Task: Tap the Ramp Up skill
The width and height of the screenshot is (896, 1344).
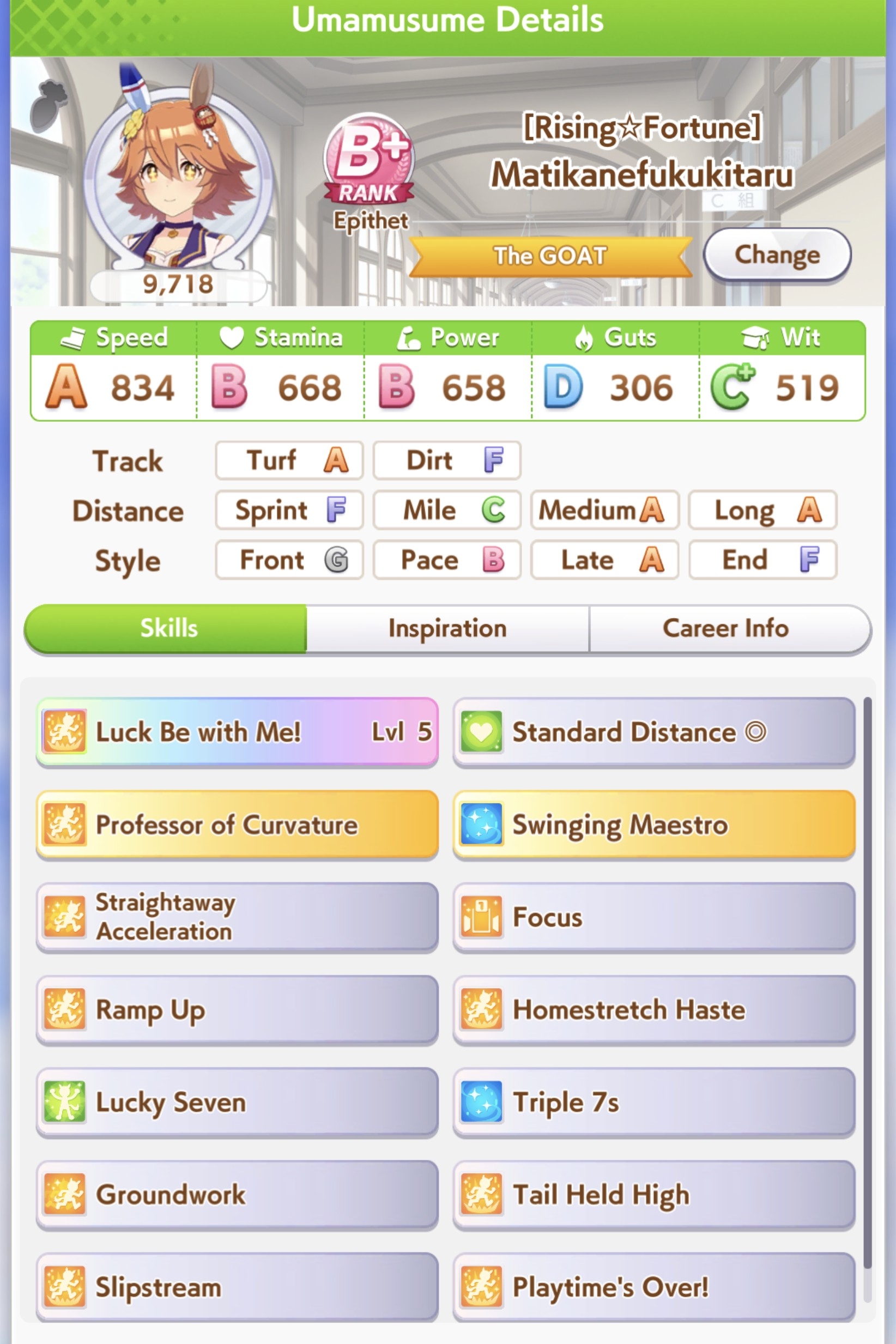Action: (x=237, y=1010)
